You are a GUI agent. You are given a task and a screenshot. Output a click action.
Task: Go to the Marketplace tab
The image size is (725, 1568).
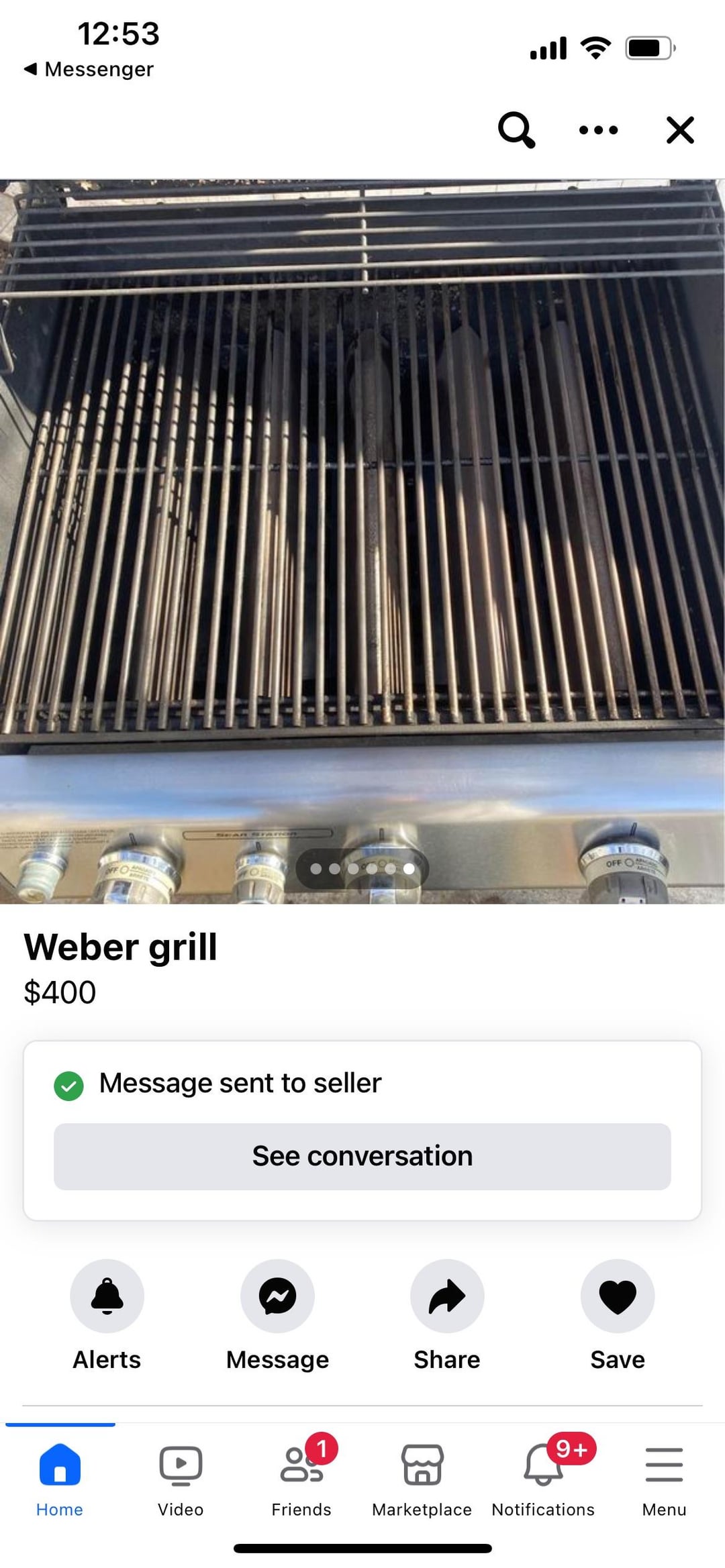(422, 1476)
